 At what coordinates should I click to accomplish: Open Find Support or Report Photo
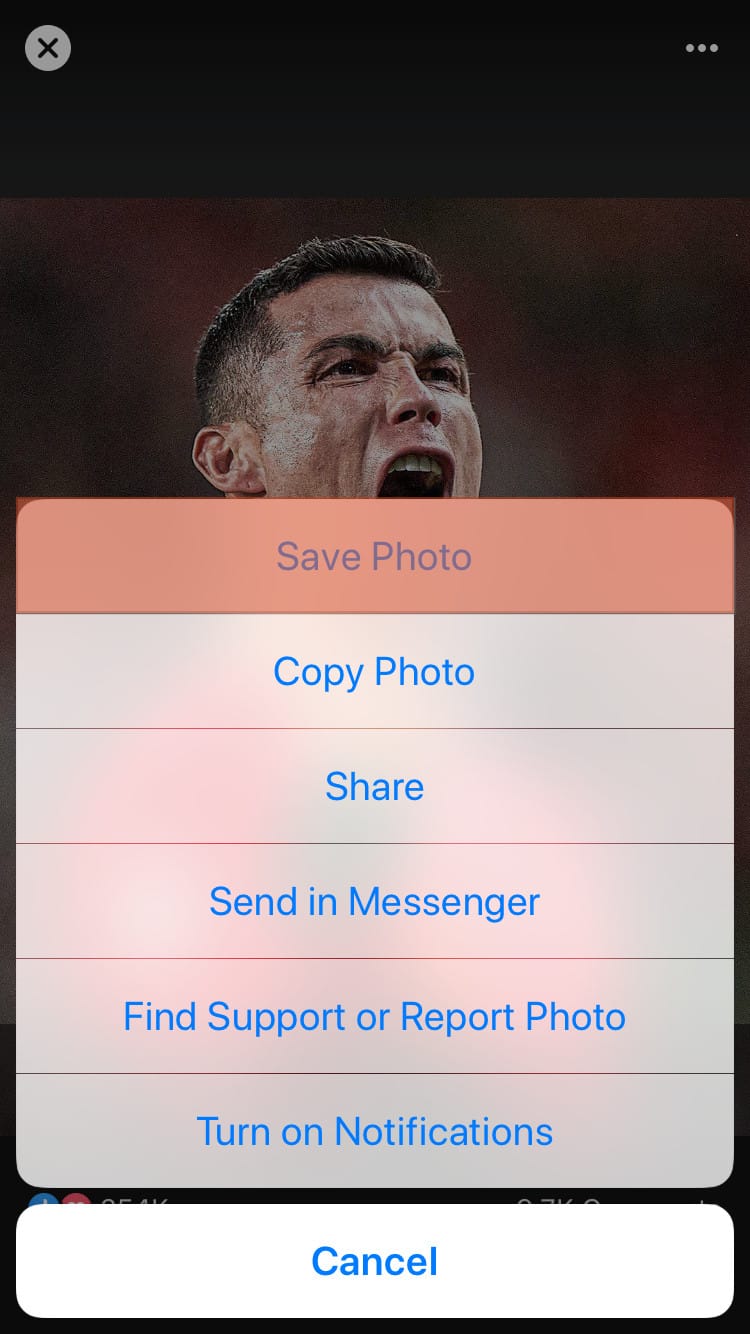coord(374,1017)
